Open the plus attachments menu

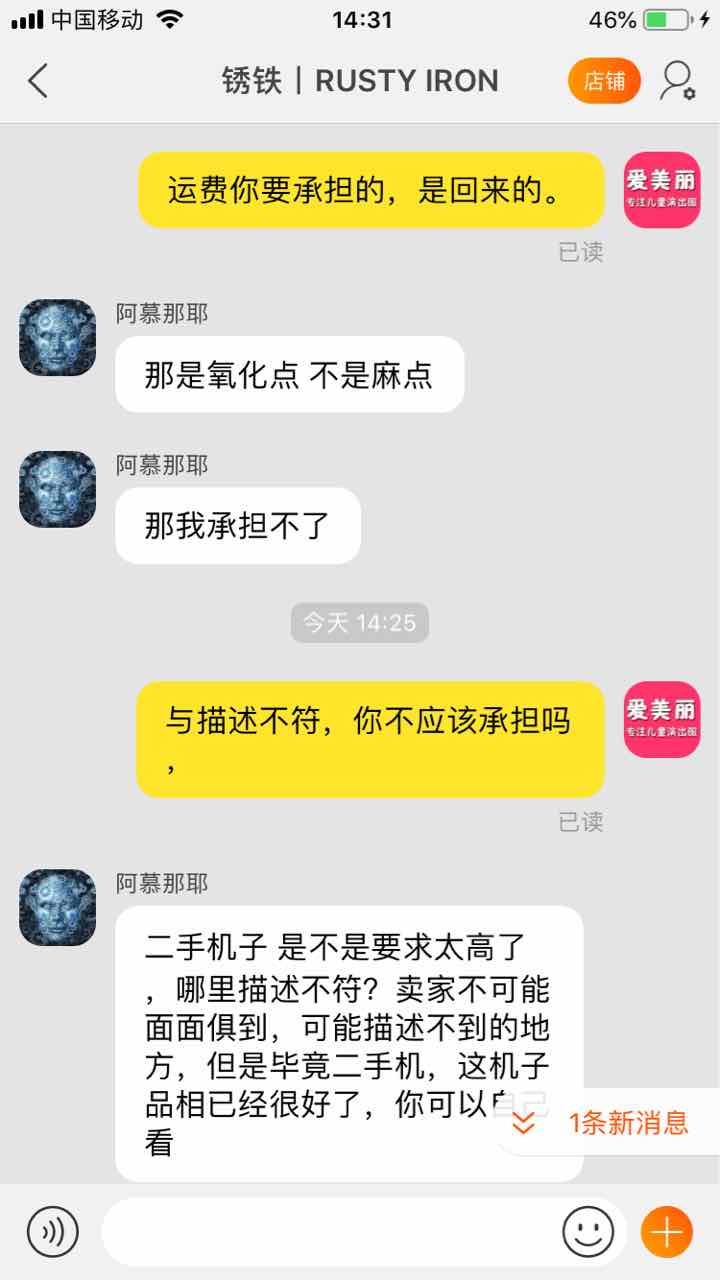(666, 1231)
